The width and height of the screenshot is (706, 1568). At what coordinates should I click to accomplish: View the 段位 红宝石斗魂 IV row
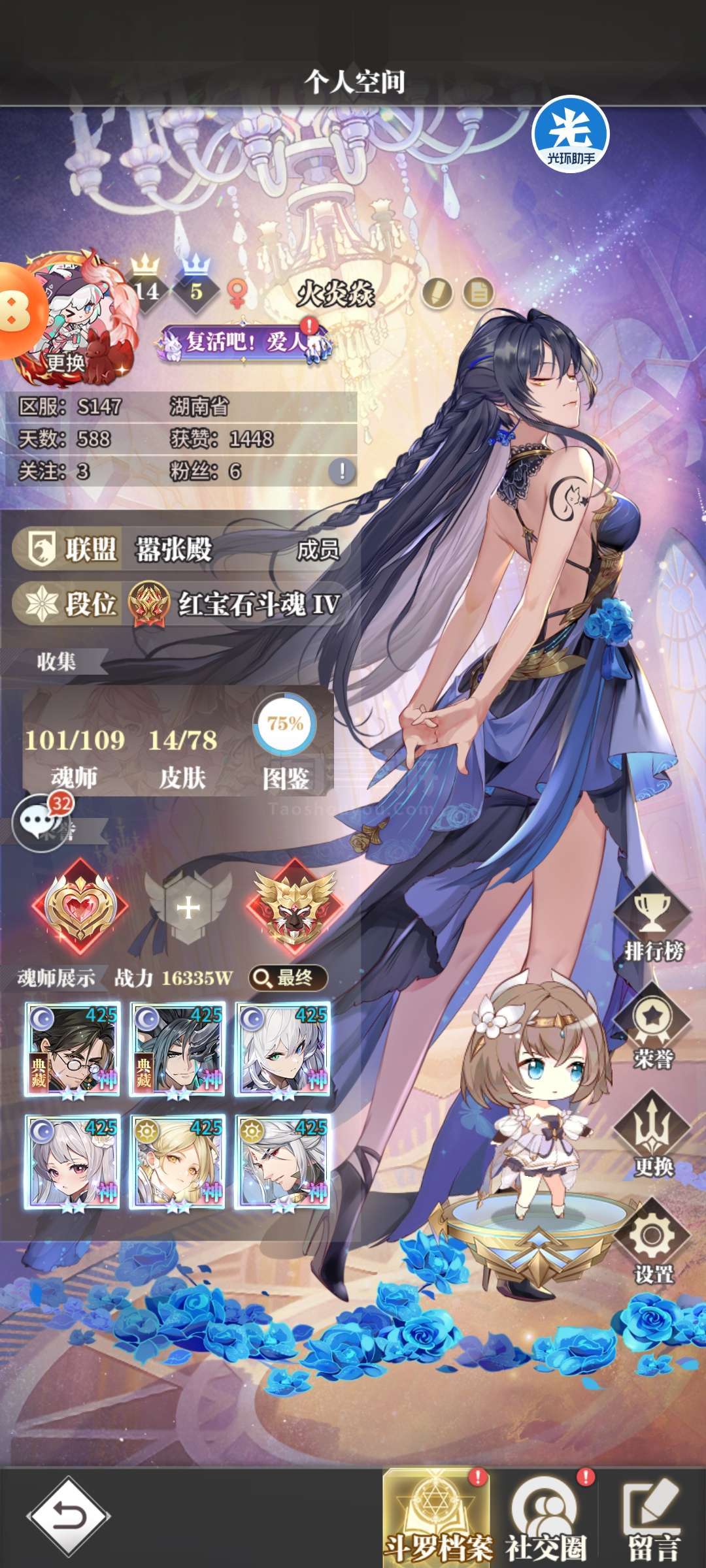[181, 603]
